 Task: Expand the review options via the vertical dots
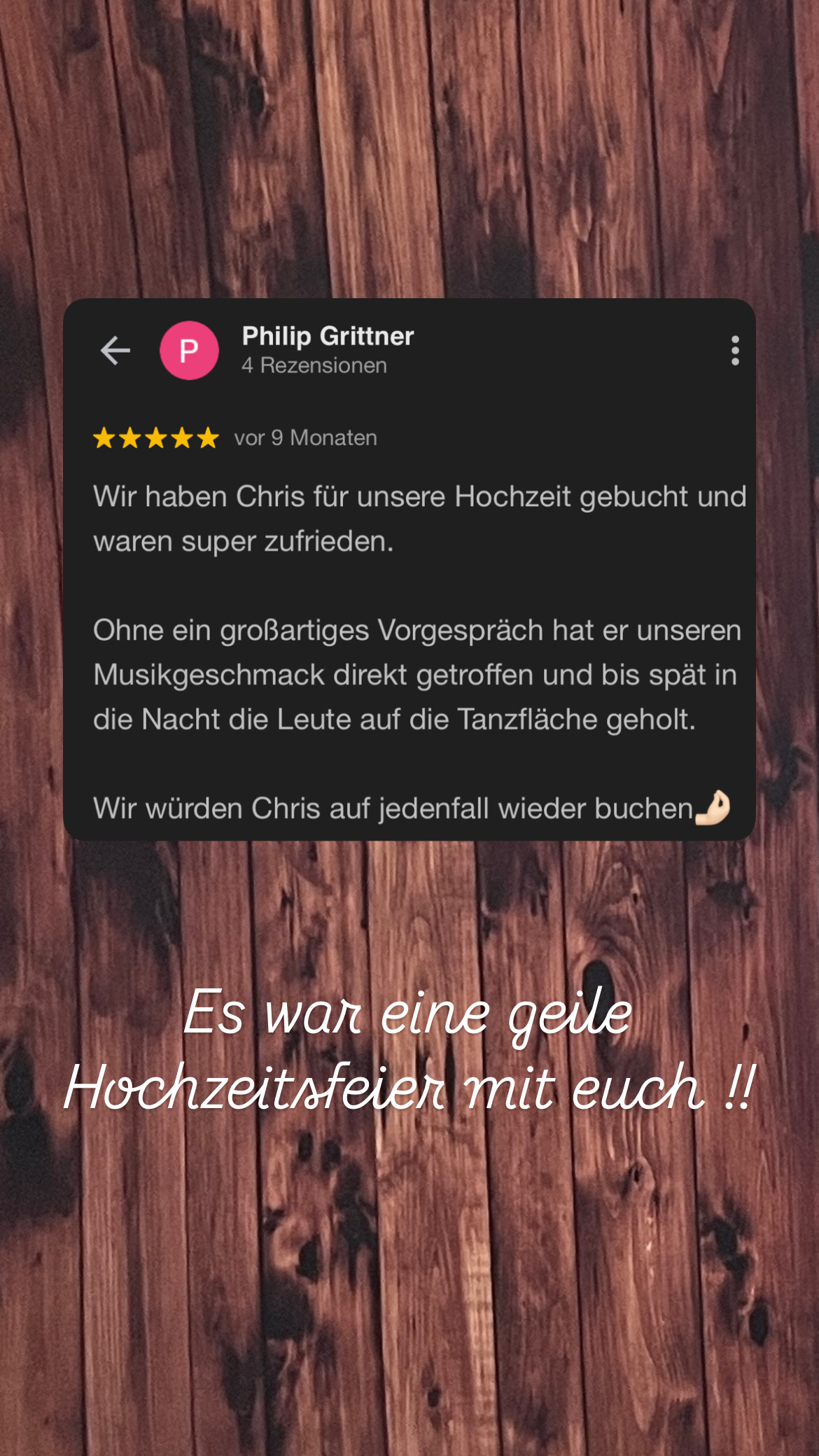(x=734, y=351)
